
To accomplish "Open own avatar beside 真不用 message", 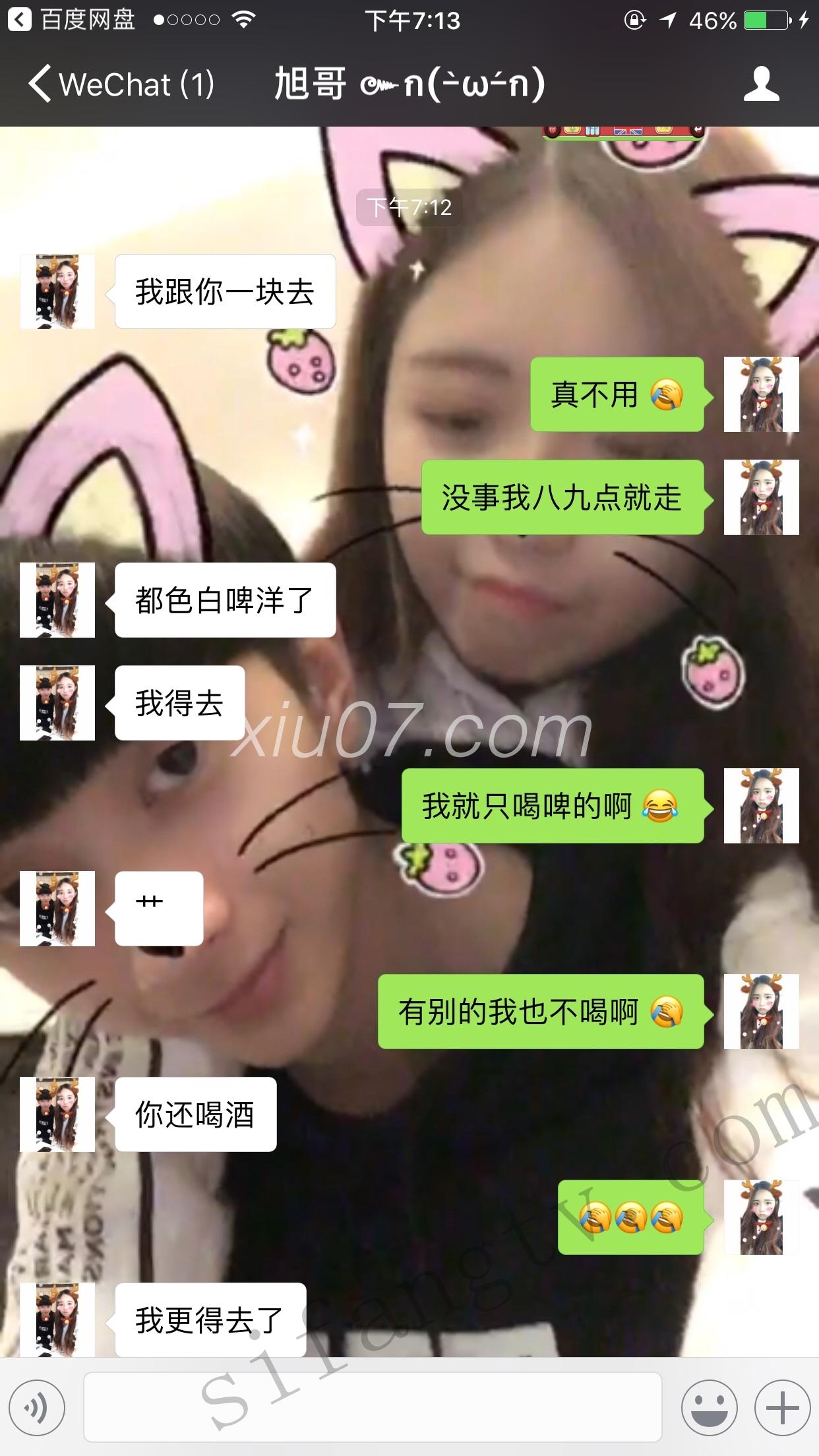I will (x=761, y=394).
